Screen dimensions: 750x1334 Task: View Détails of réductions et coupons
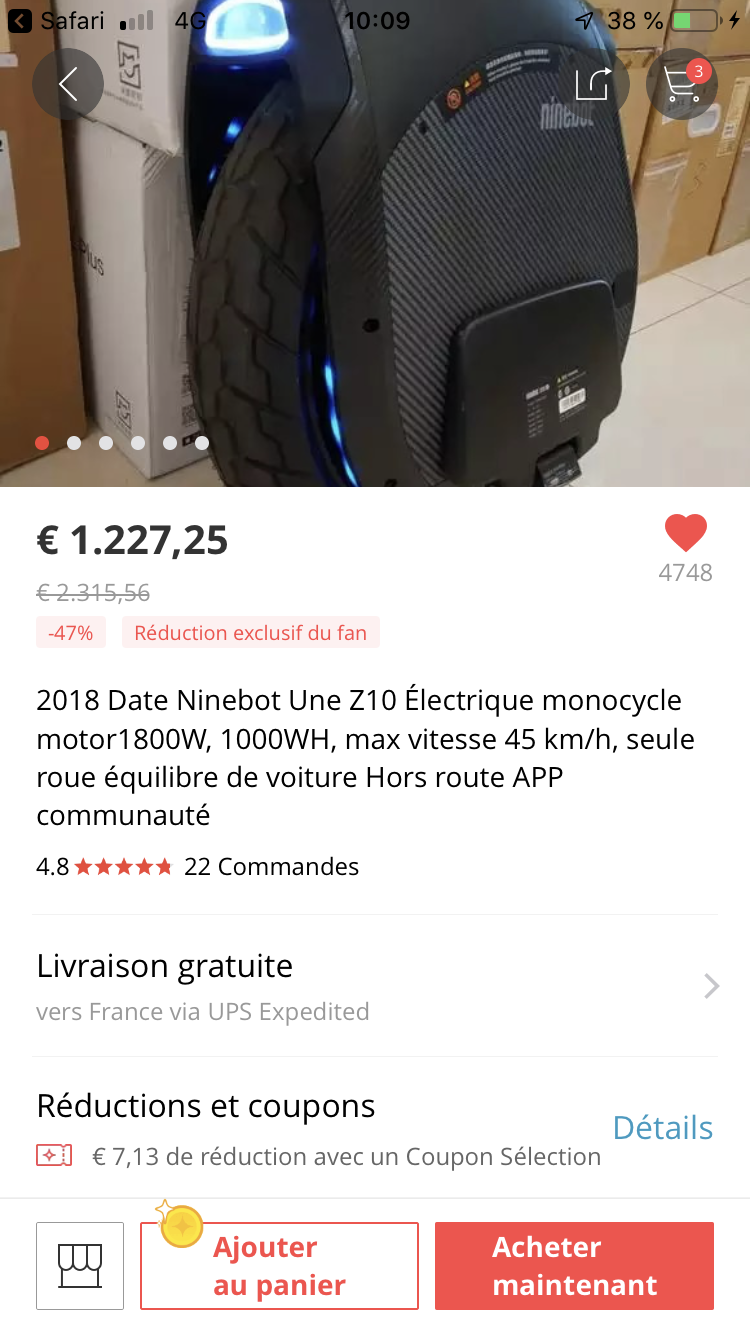pos(662,1128)
